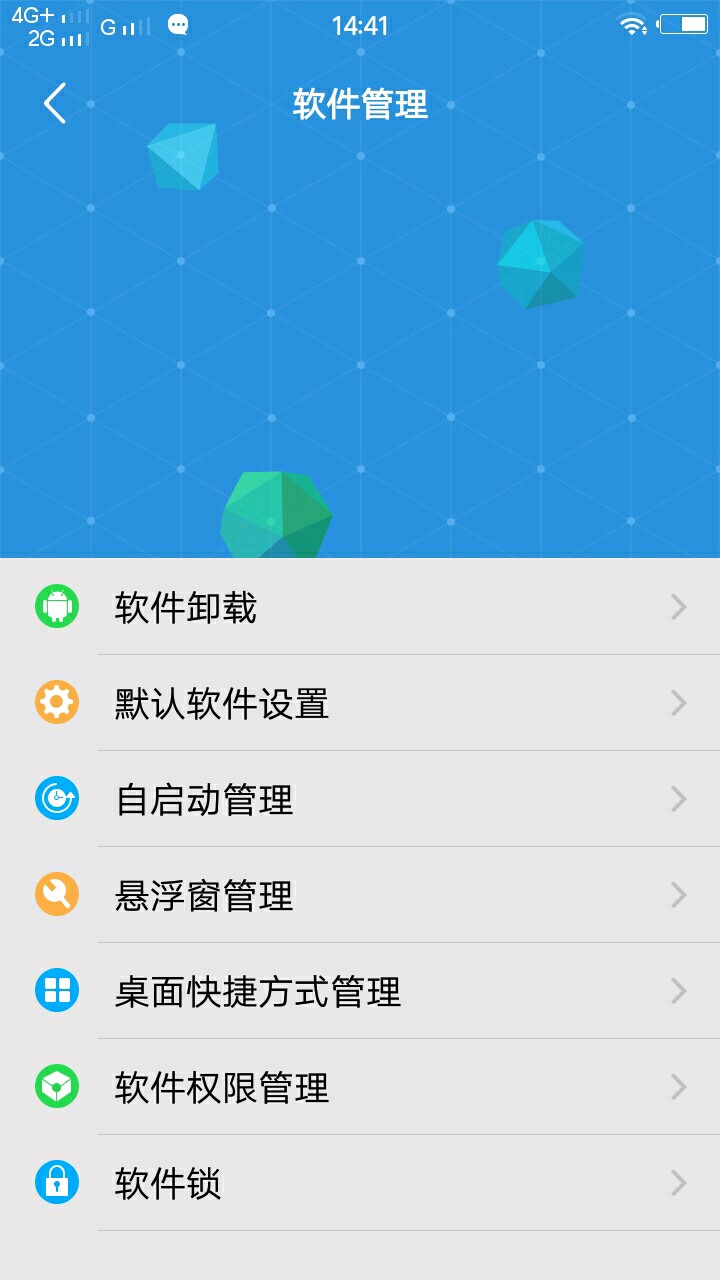Viewport: 720px width, 1280px height.
Task: Tap the 桌面快捷方式管理 row
Action: pos(360,991)
